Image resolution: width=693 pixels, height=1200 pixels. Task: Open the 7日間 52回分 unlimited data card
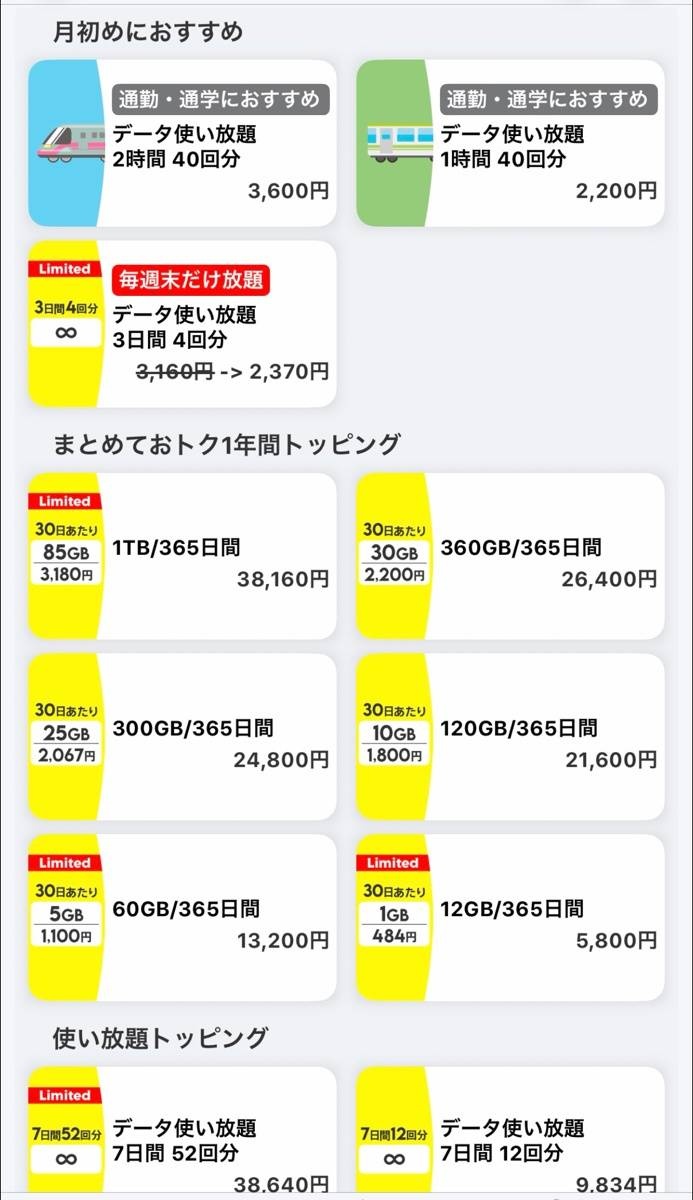pyautogui.click(x=182, y=1135)
